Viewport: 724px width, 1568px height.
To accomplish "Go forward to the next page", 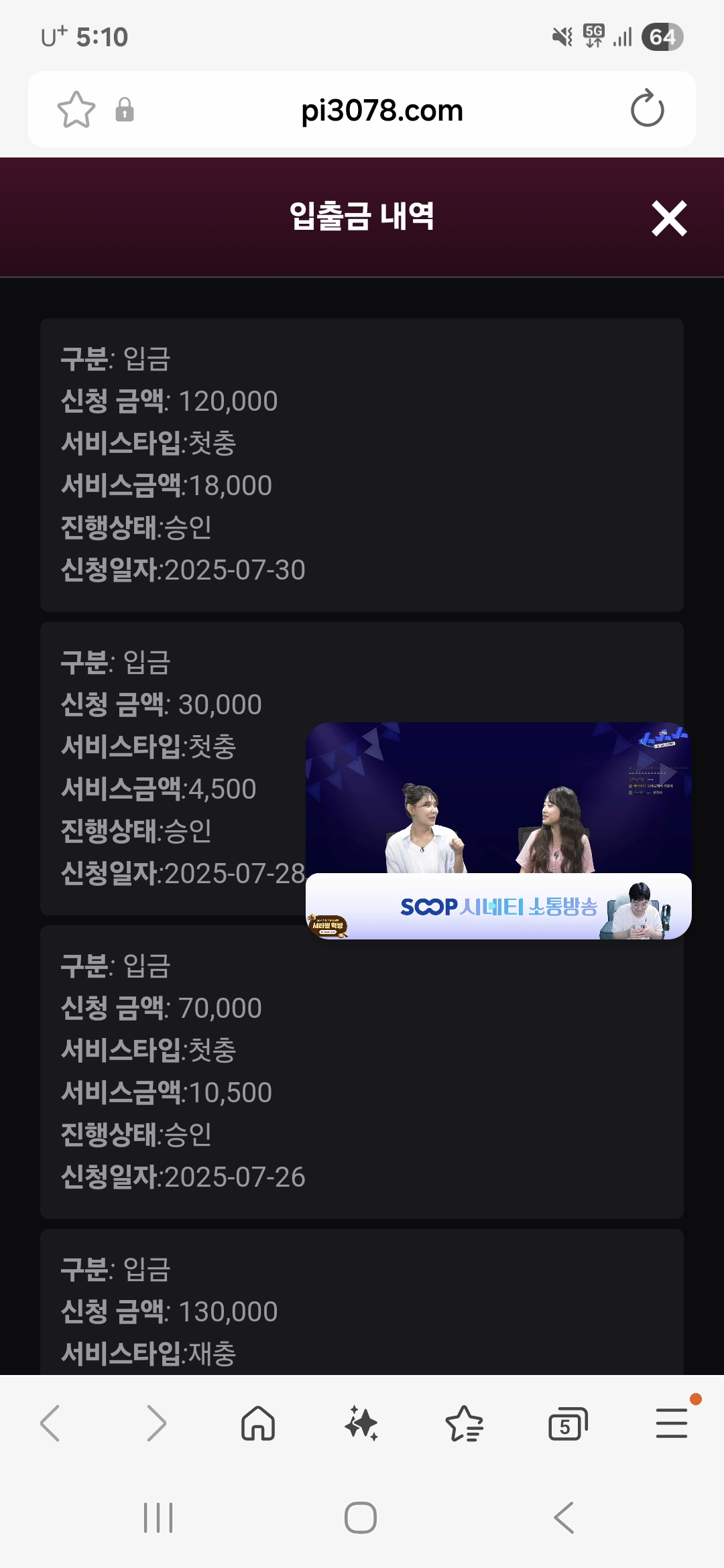I will (156, 1423).
